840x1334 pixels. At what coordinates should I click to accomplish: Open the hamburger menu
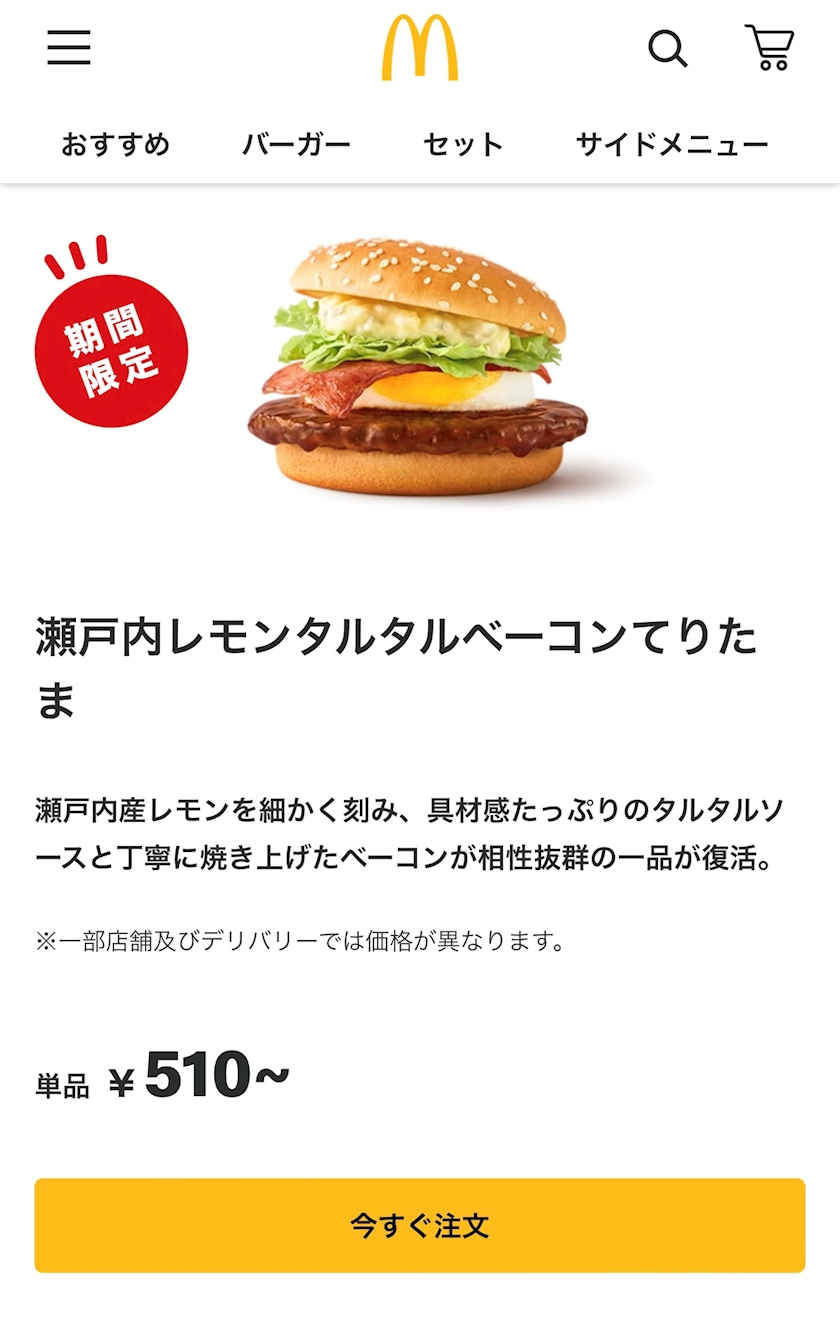point(69,48)
